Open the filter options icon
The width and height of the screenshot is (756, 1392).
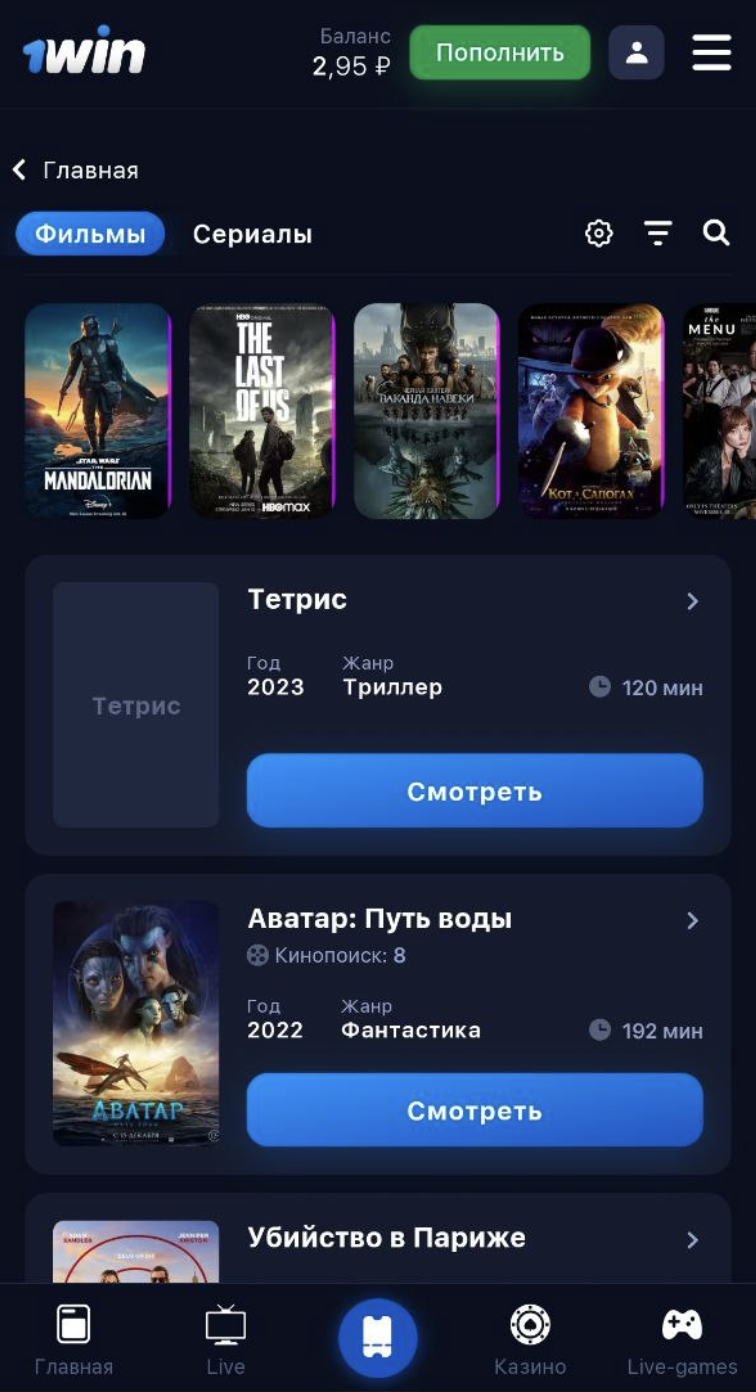click(x=657, y=234)
